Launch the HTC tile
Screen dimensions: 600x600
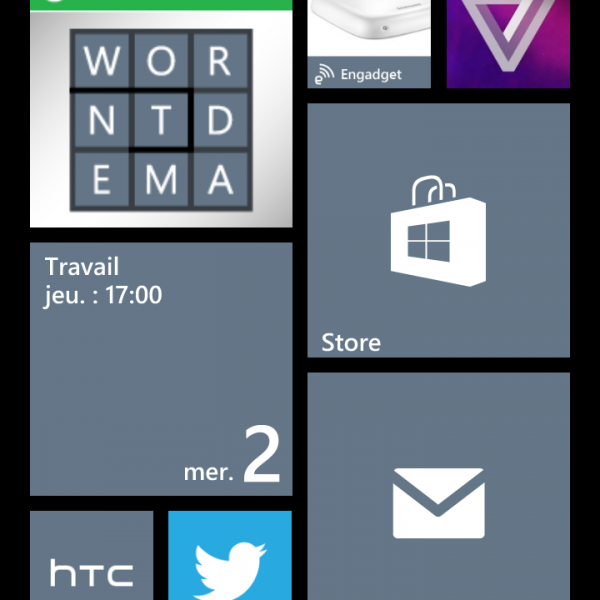tap(91, 556)
